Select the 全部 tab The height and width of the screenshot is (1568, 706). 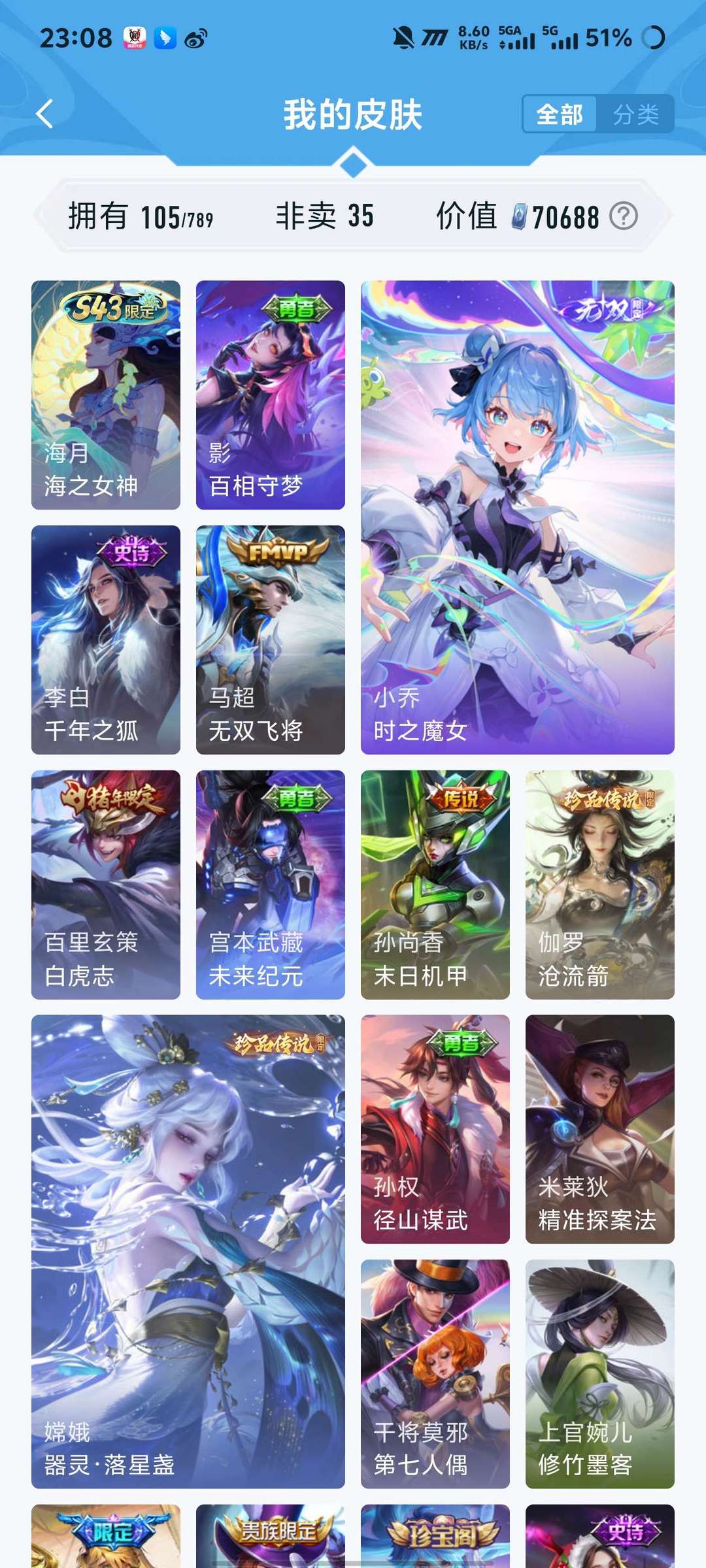(560, 115)
